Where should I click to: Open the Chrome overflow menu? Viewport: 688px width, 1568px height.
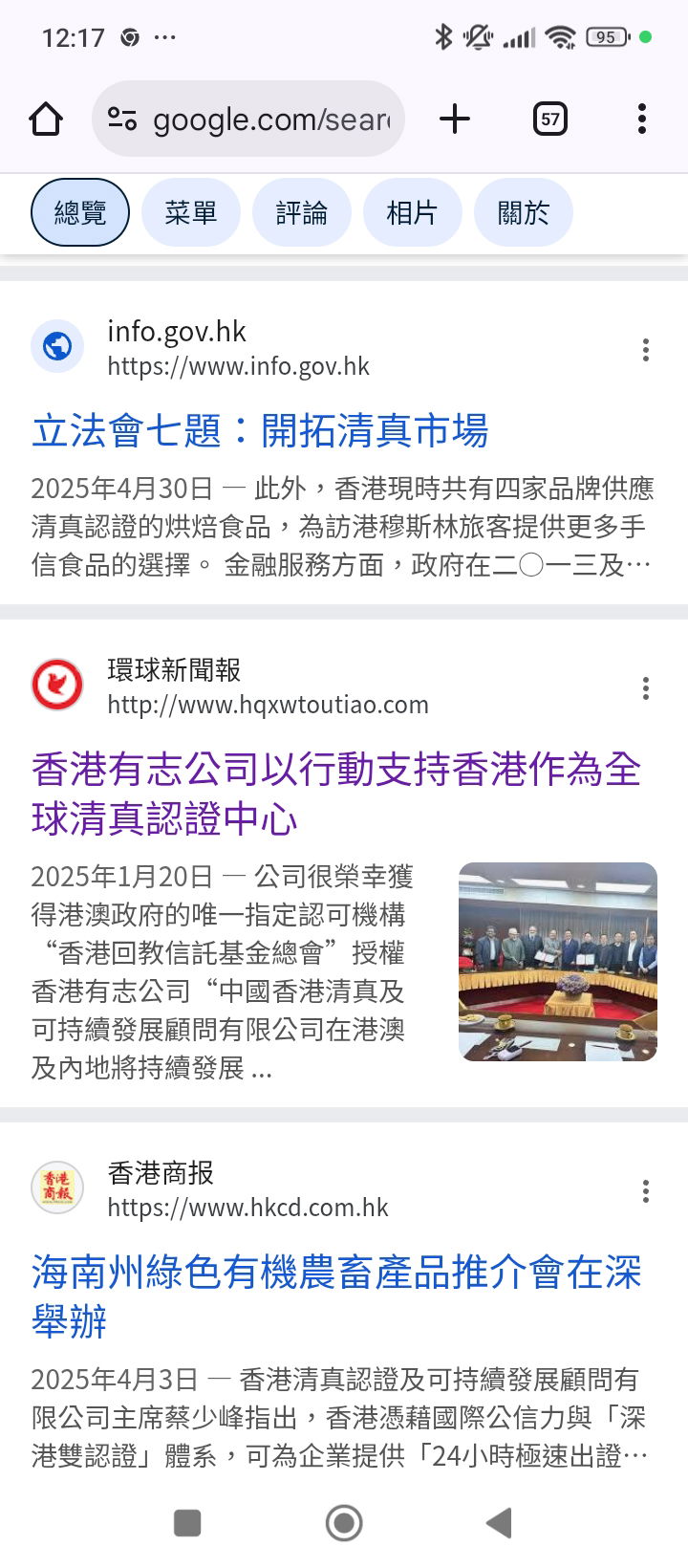tap(642, 120)
